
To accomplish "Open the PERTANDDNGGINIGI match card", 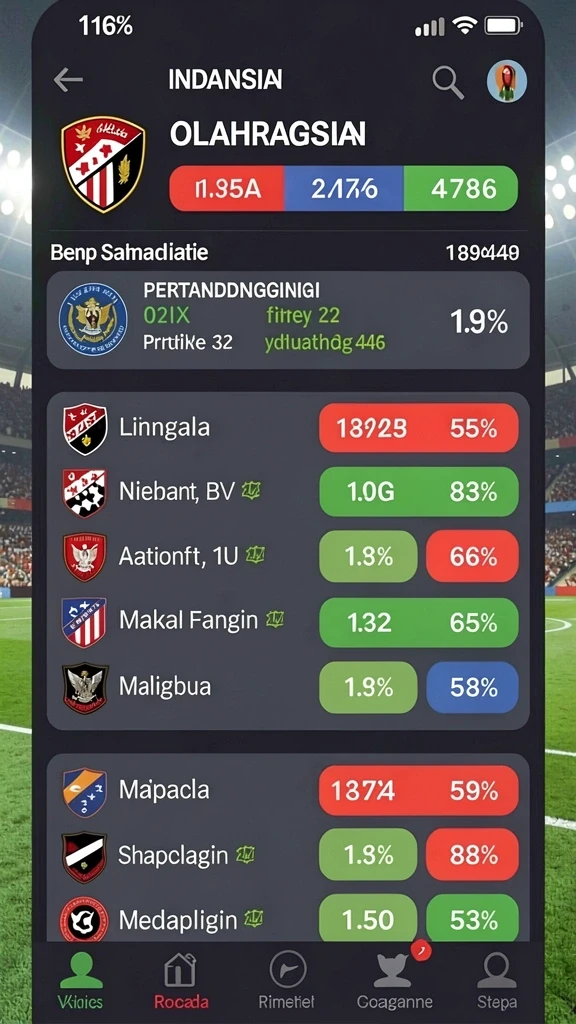I will [288, 321].
